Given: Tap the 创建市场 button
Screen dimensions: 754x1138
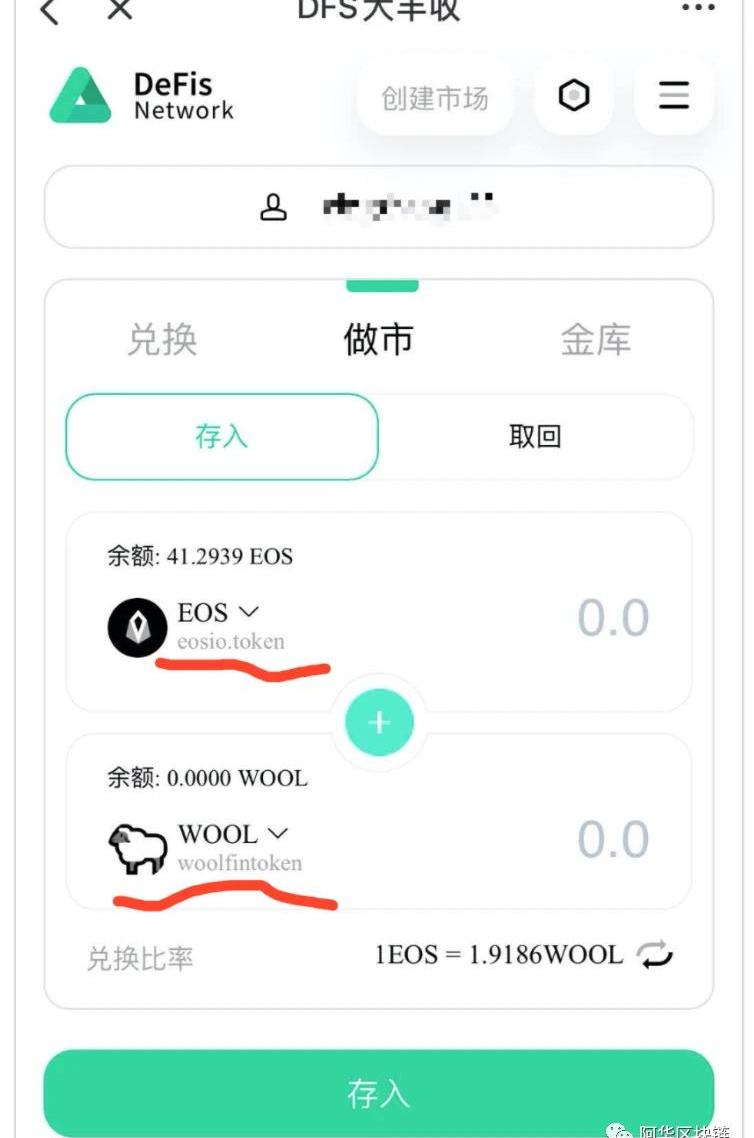Looking at the screenshot, I should click(435, 98).
